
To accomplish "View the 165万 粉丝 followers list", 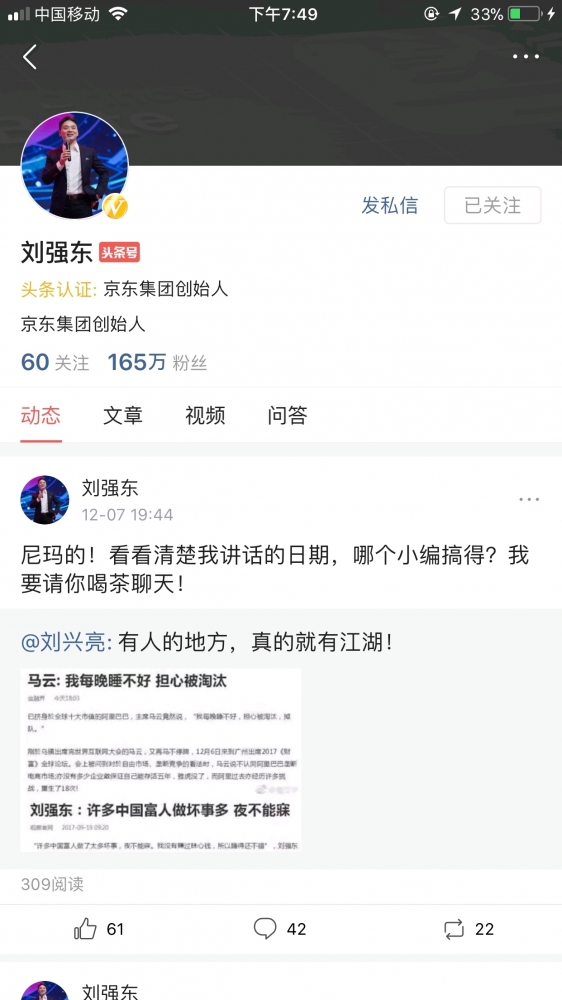I will click(x=157, y=362).
